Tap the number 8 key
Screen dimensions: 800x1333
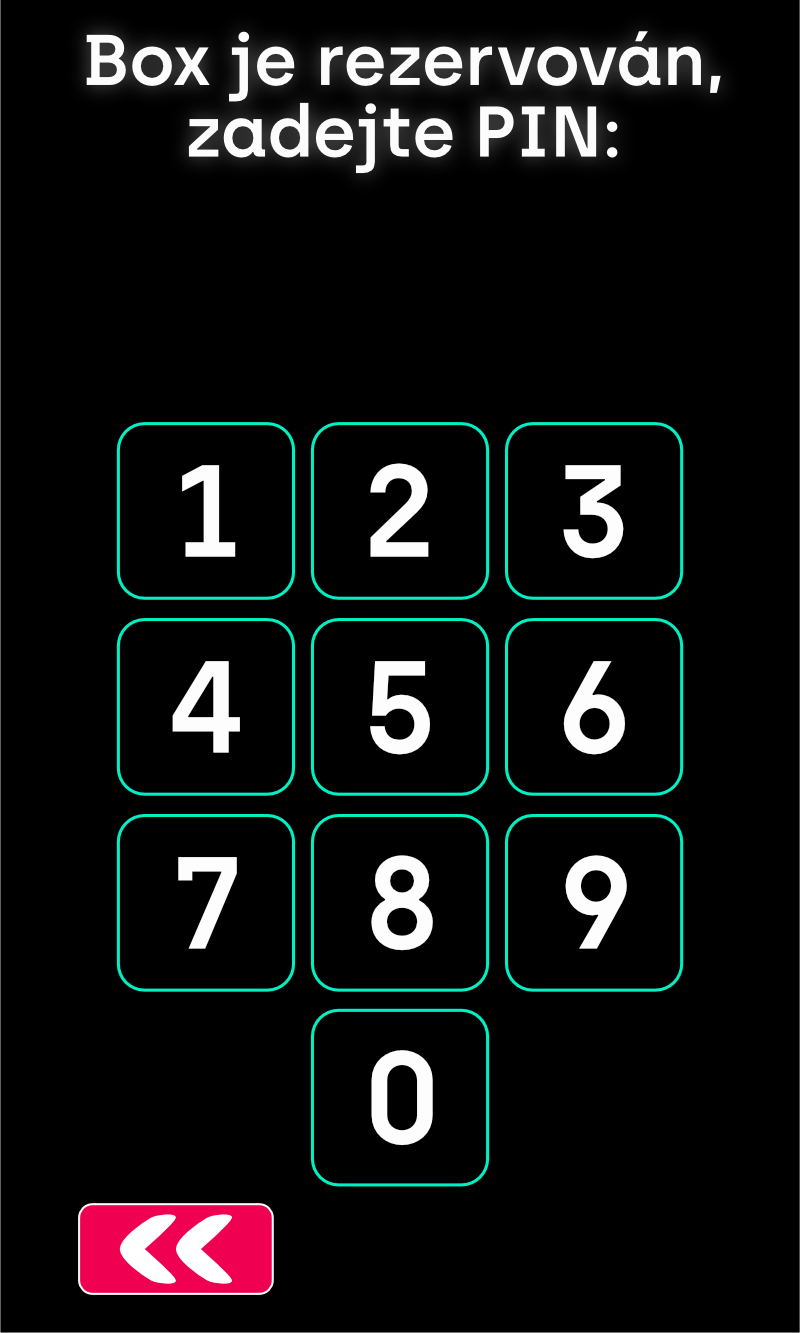400,903
